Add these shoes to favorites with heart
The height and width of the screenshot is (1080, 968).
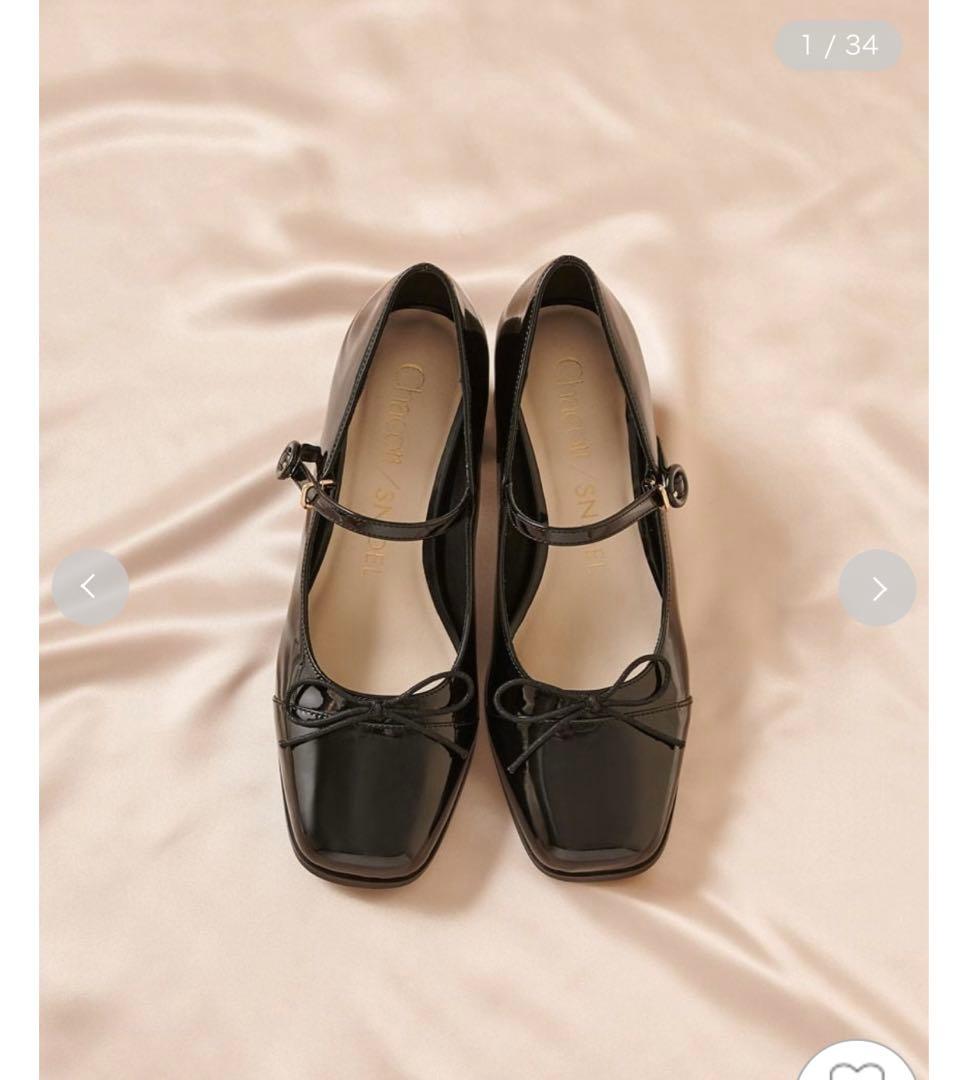(856, 1066)
